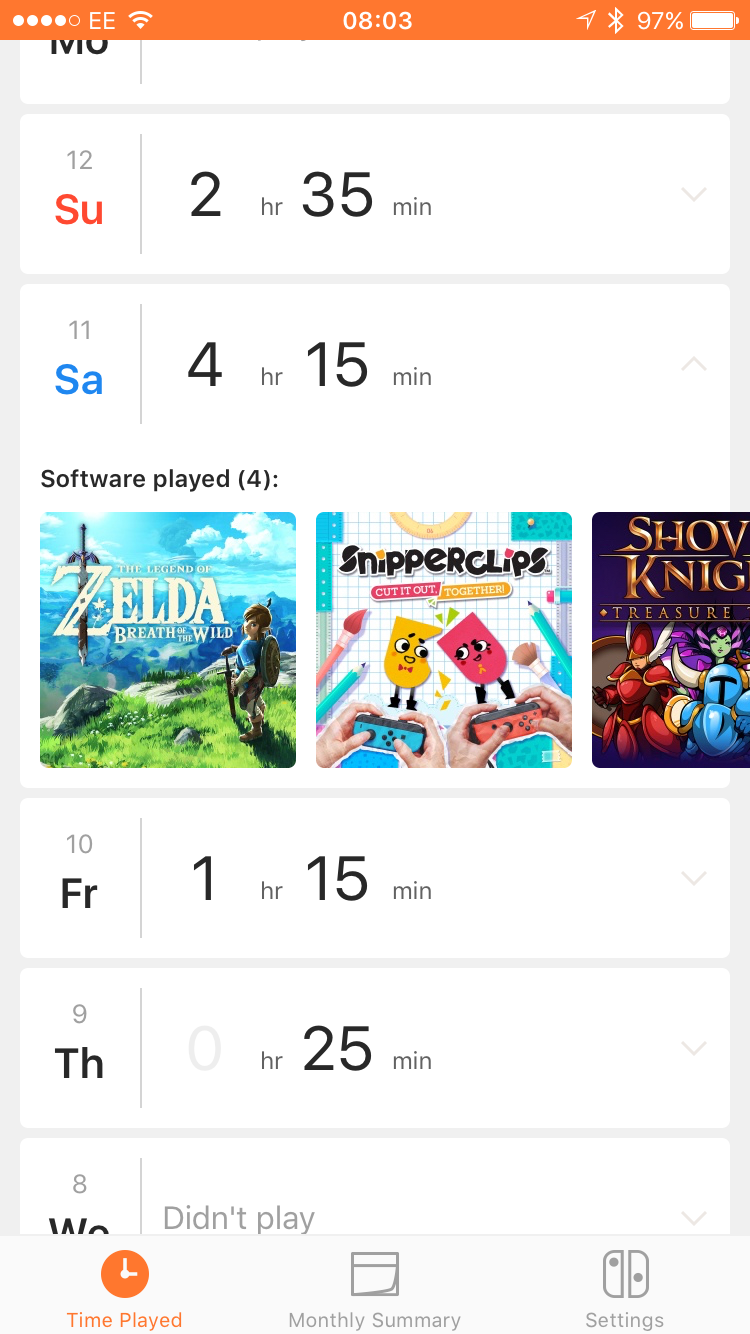Screen dimensions: 750x1334
Task: Open the Settings tab
Action: click(625, 1290)
